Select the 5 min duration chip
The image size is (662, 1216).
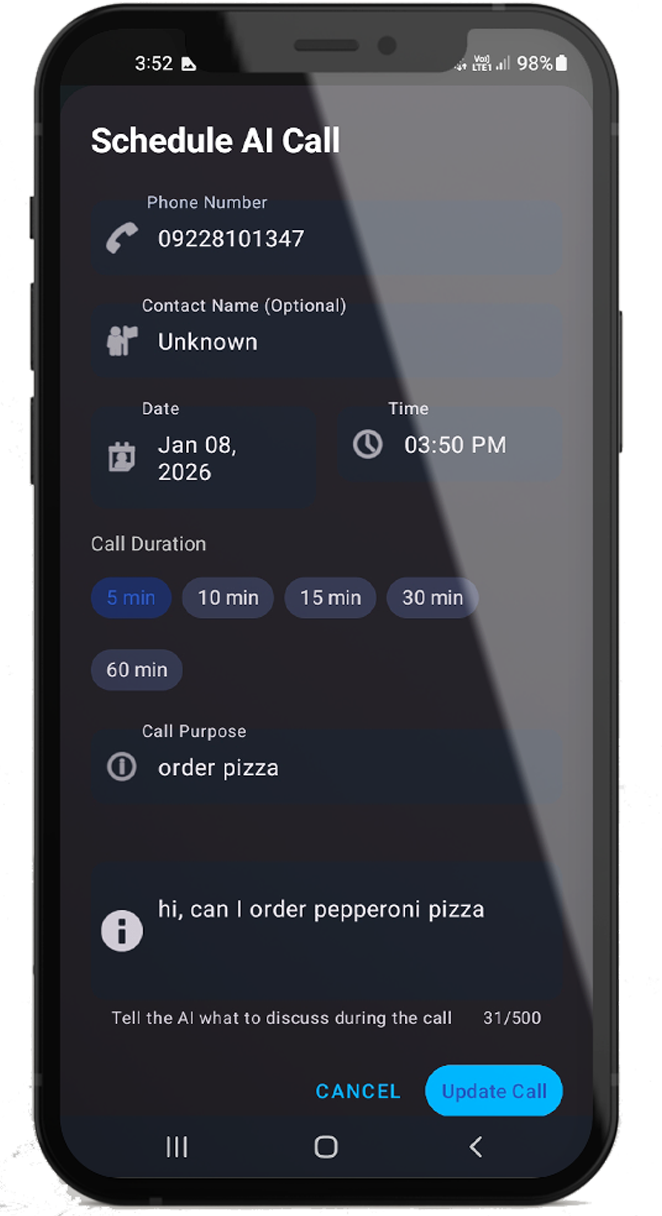131,598
